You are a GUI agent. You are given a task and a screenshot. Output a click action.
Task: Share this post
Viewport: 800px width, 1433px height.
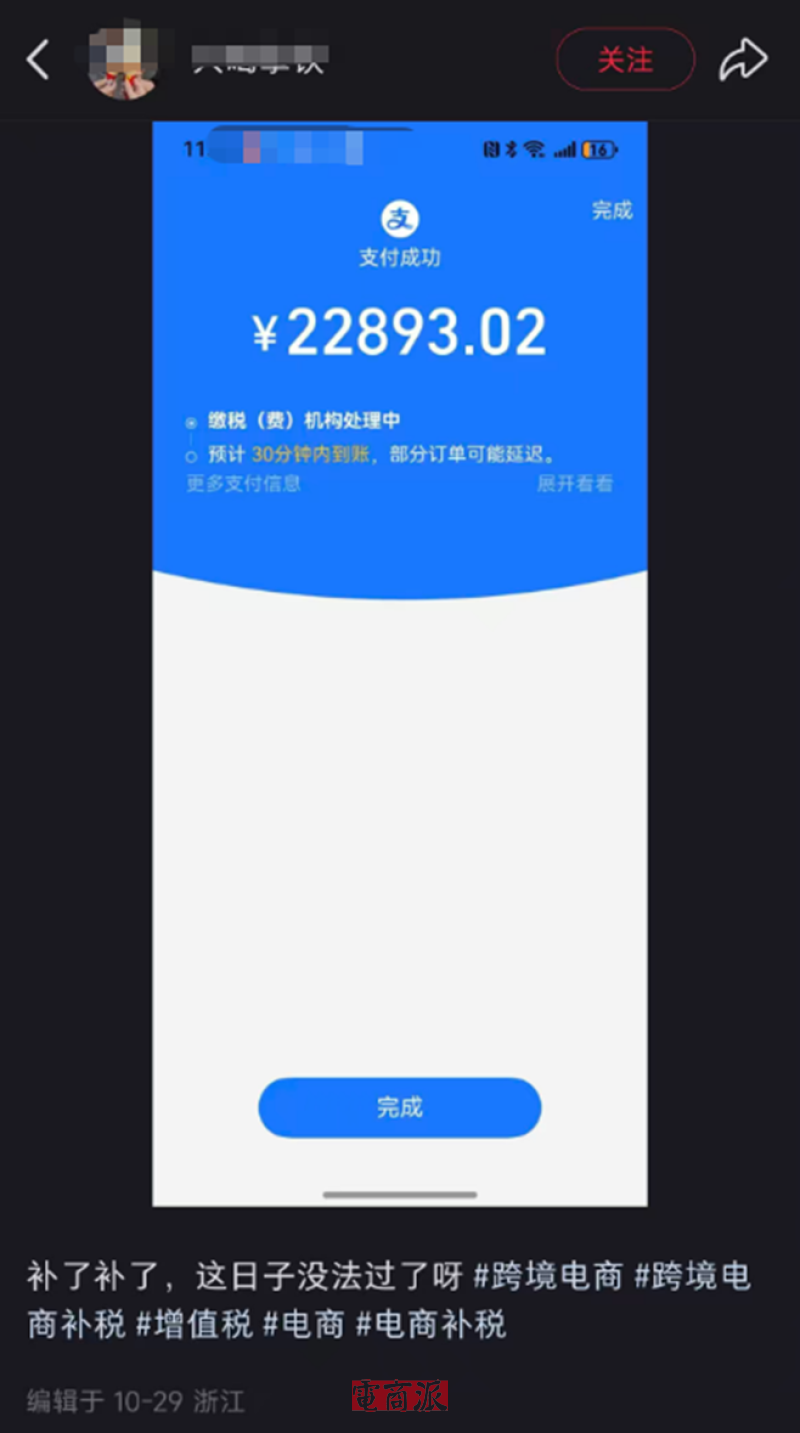pos(743,60)
